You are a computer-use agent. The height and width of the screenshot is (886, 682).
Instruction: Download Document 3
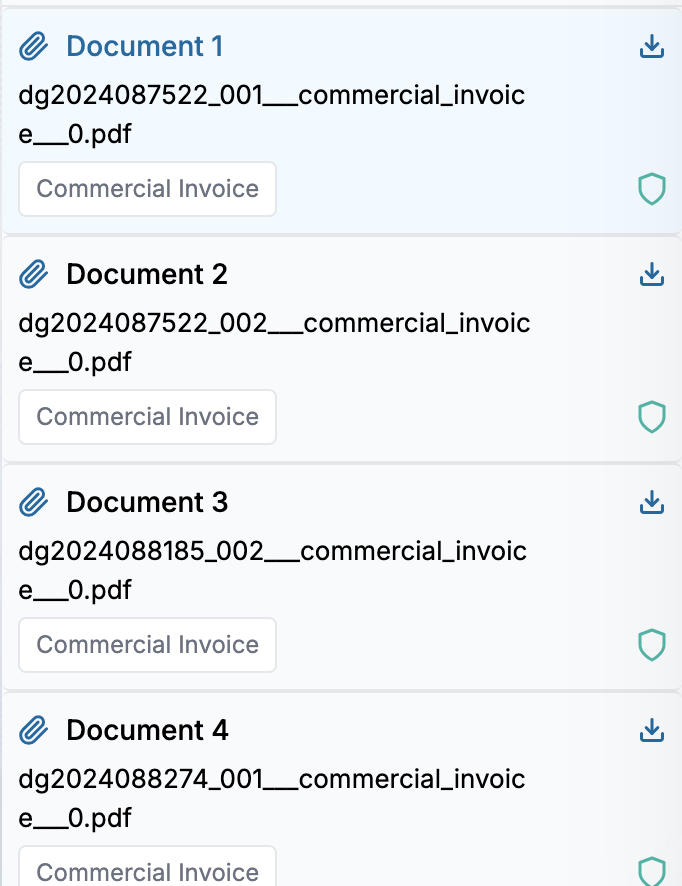(x=651, y=502)
